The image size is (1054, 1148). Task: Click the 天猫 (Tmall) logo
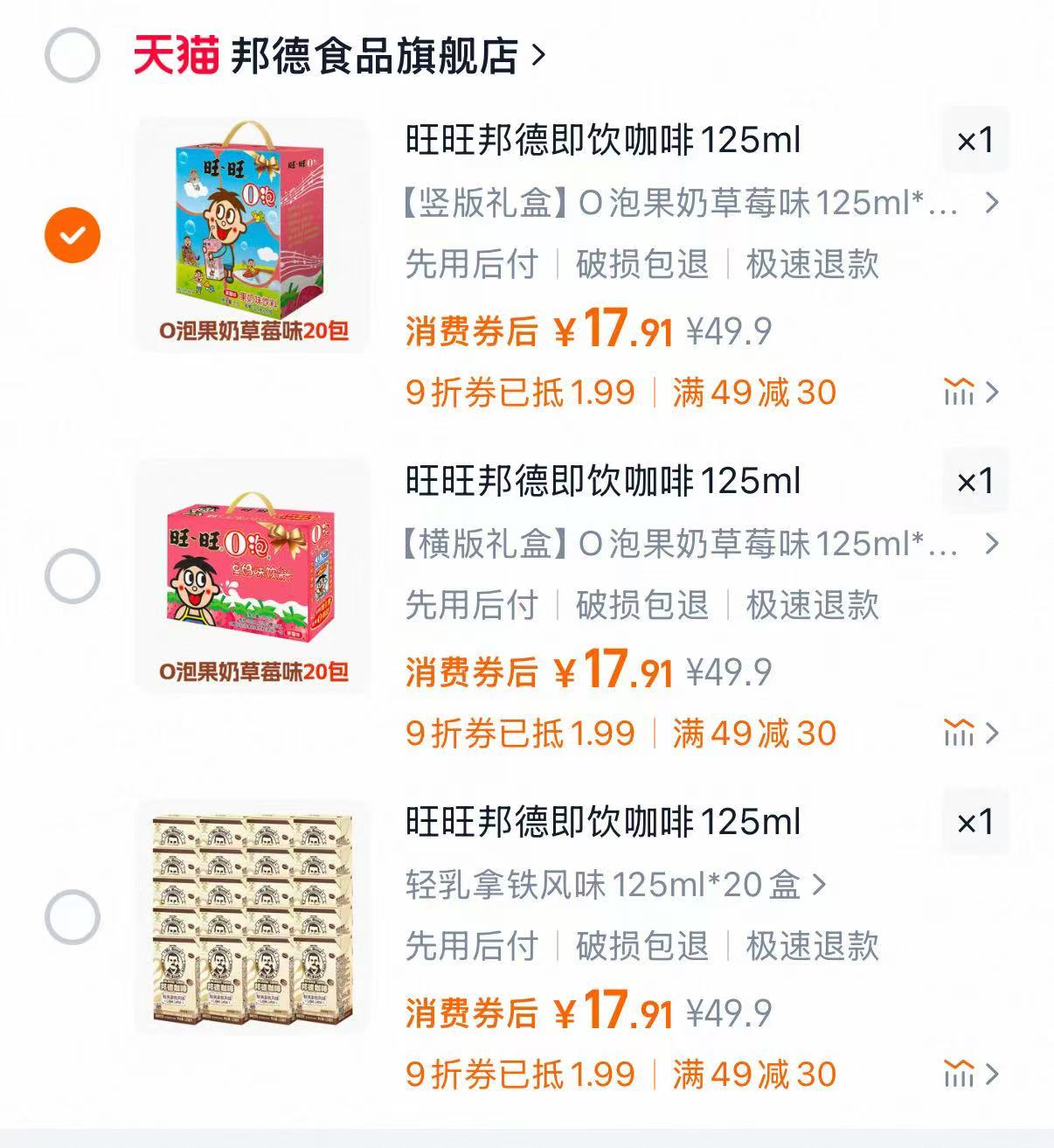click(176, 54)
